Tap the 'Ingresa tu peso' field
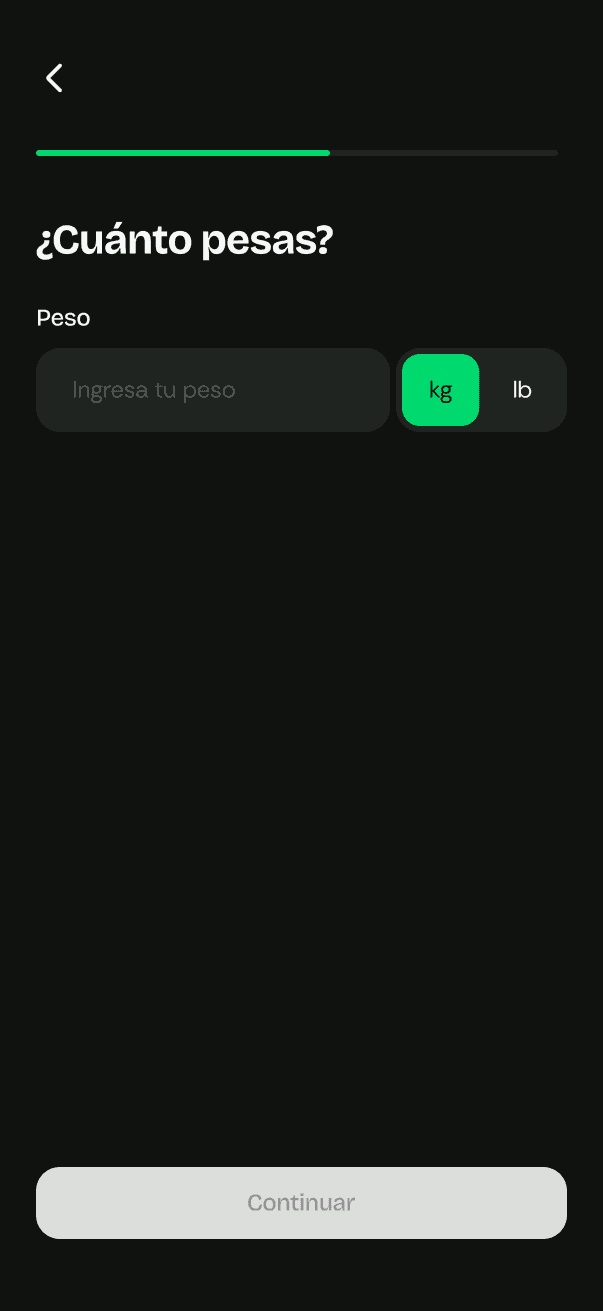 point(212,390)
